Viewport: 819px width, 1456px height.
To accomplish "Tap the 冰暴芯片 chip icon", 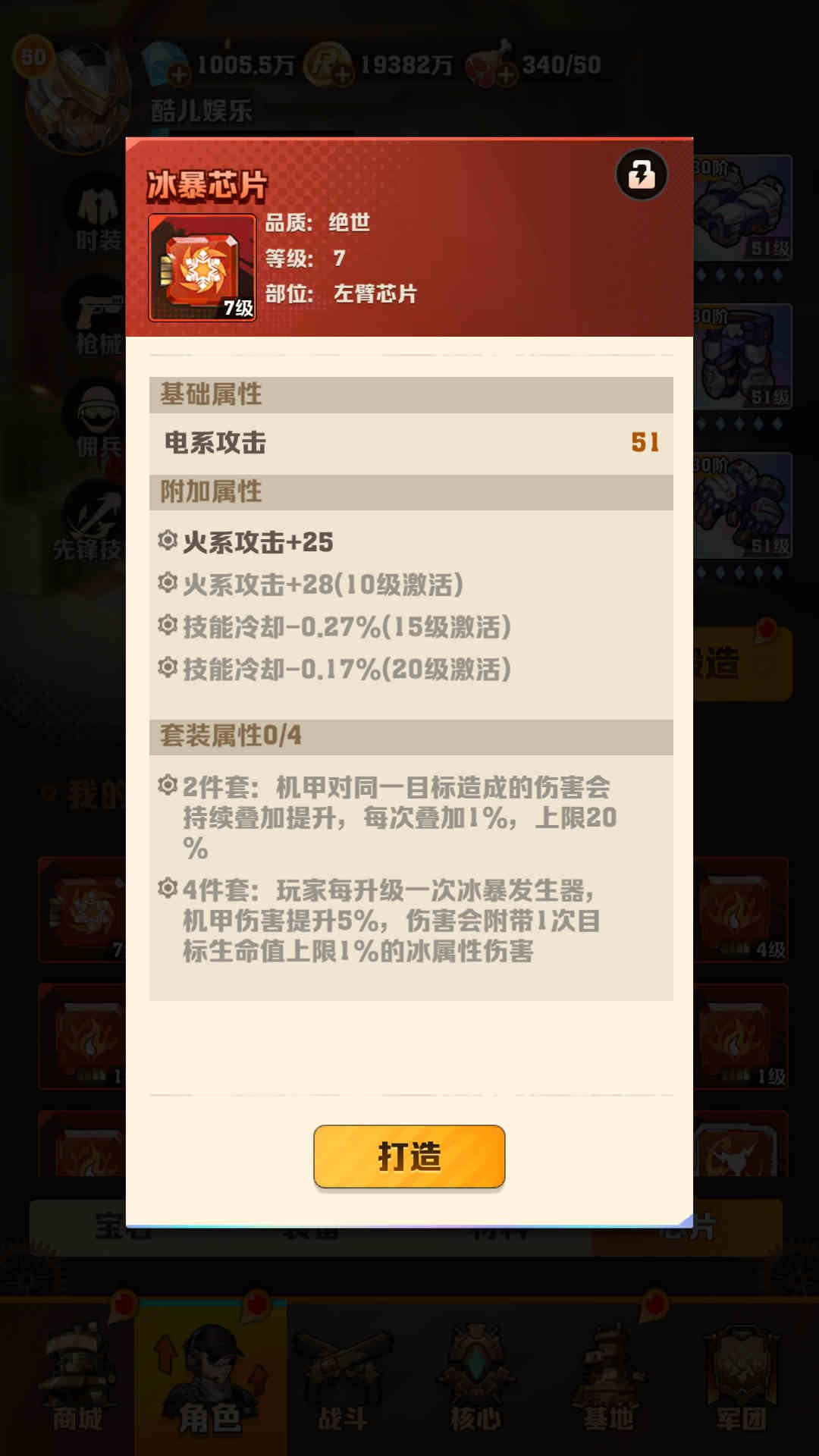I will 202,268.
